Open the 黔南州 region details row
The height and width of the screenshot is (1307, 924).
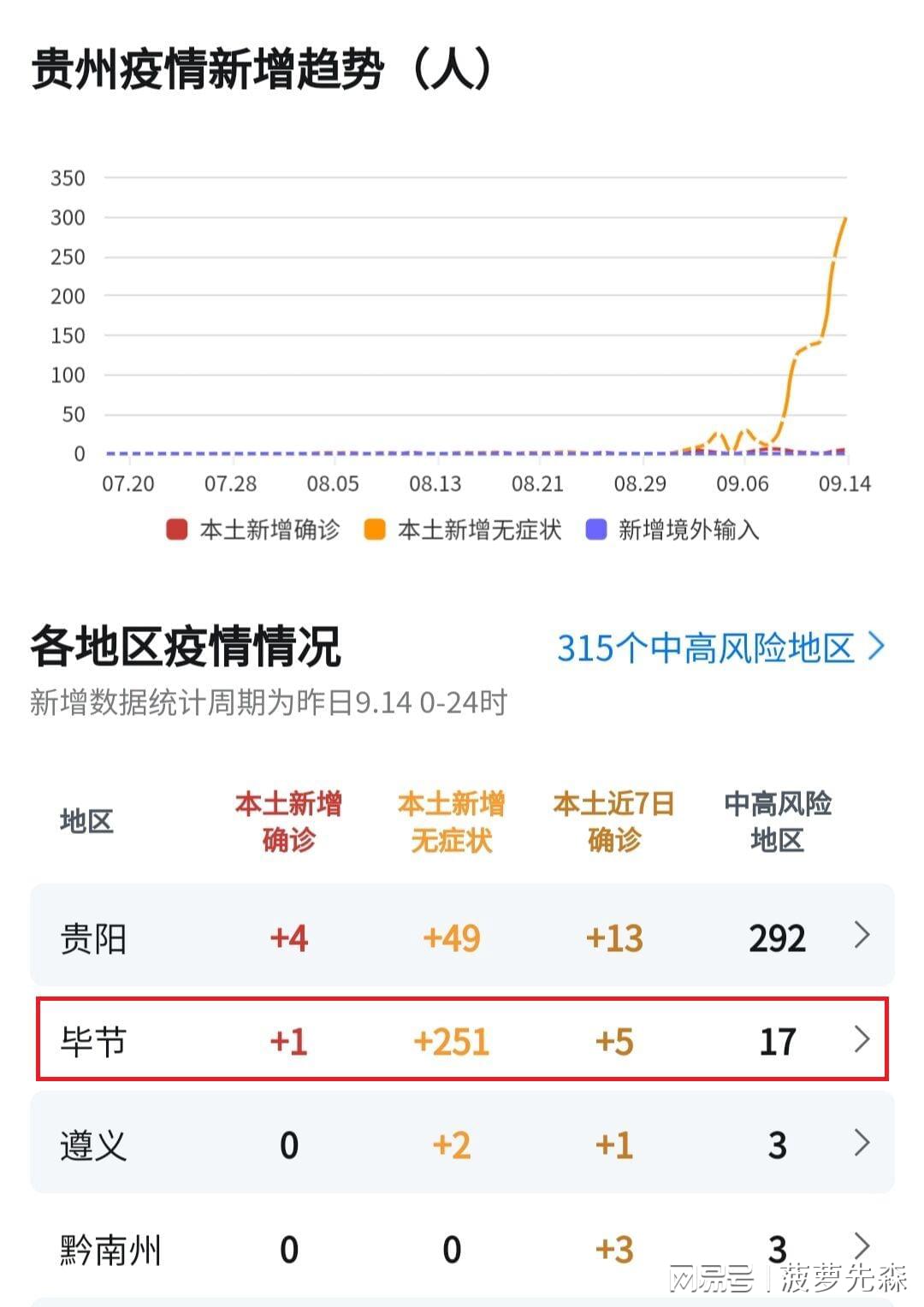tap(462, 1249)
